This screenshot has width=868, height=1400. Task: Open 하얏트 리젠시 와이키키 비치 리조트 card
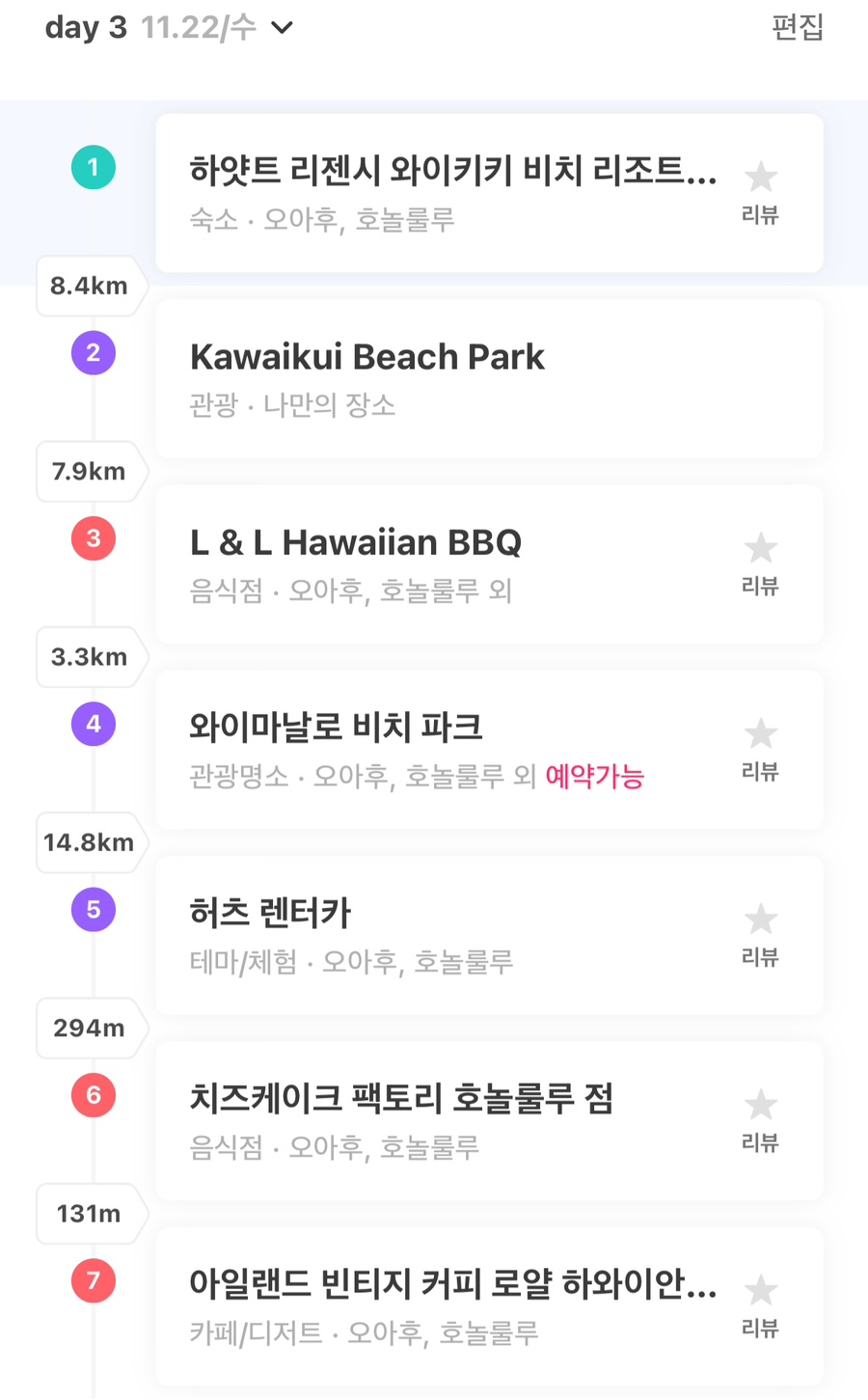[453, 193]
